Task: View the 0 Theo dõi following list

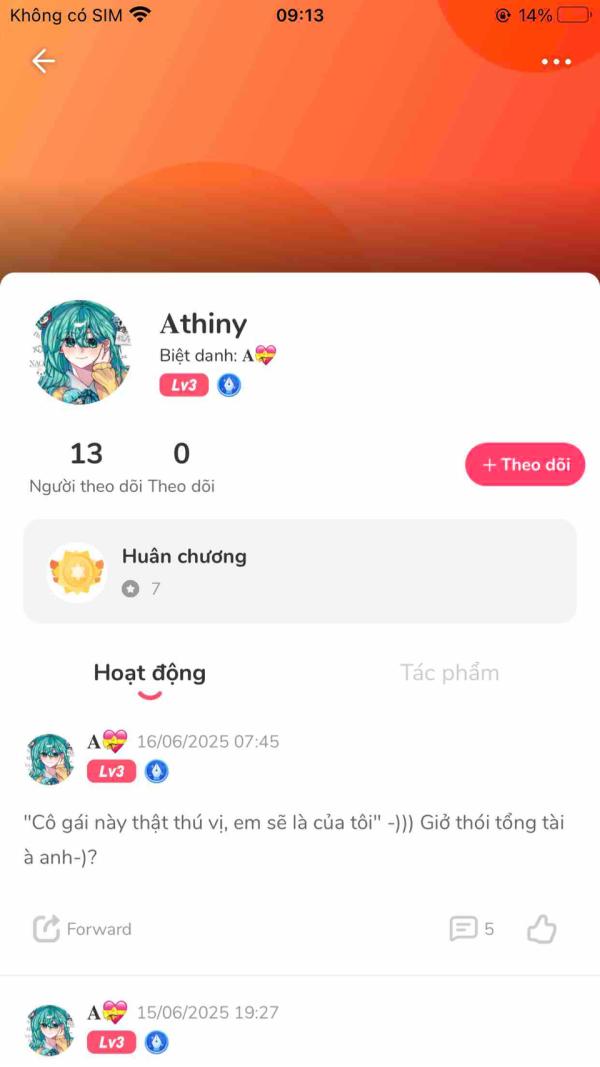Action: click(x=181, y=468)
